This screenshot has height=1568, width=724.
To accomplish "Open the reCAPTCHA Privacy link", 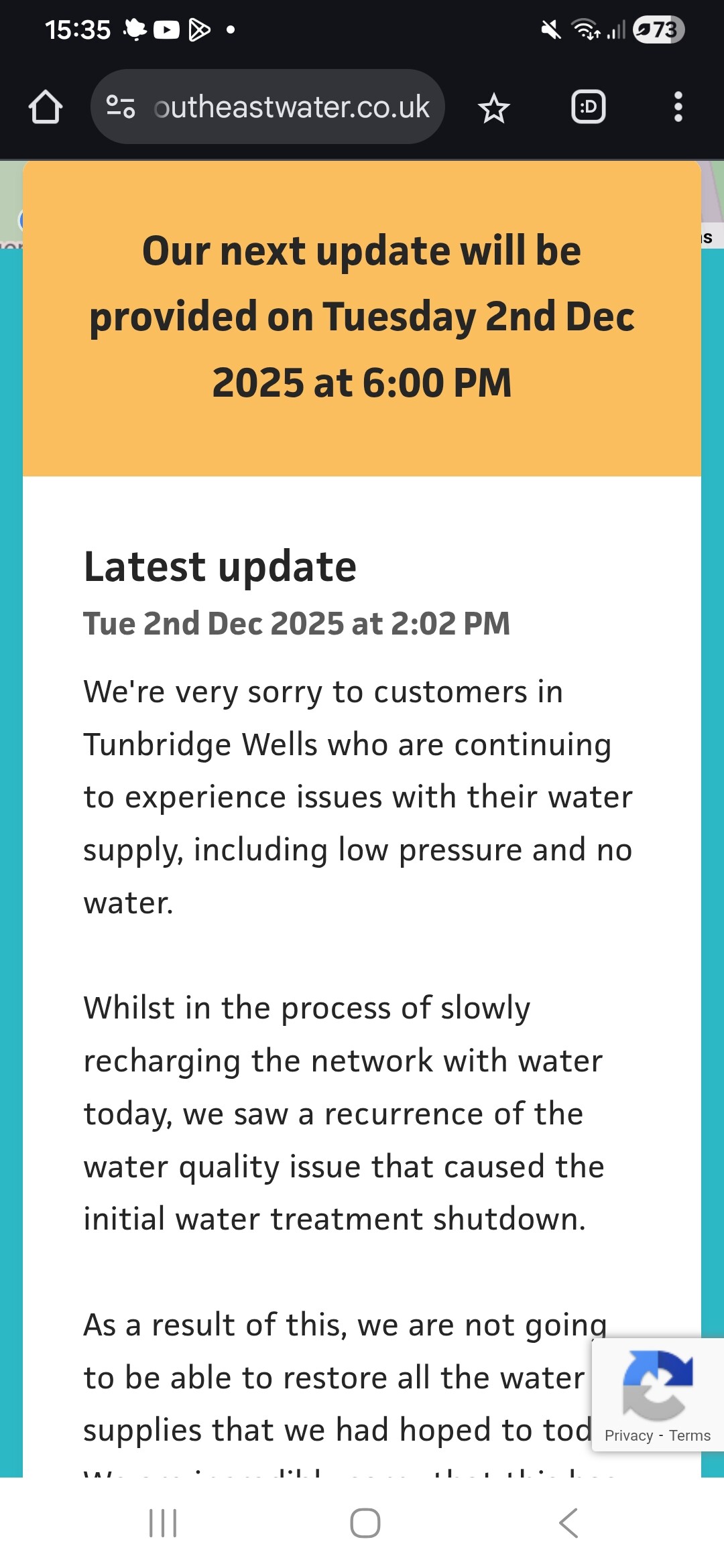I will click(x=628, y=1435).
